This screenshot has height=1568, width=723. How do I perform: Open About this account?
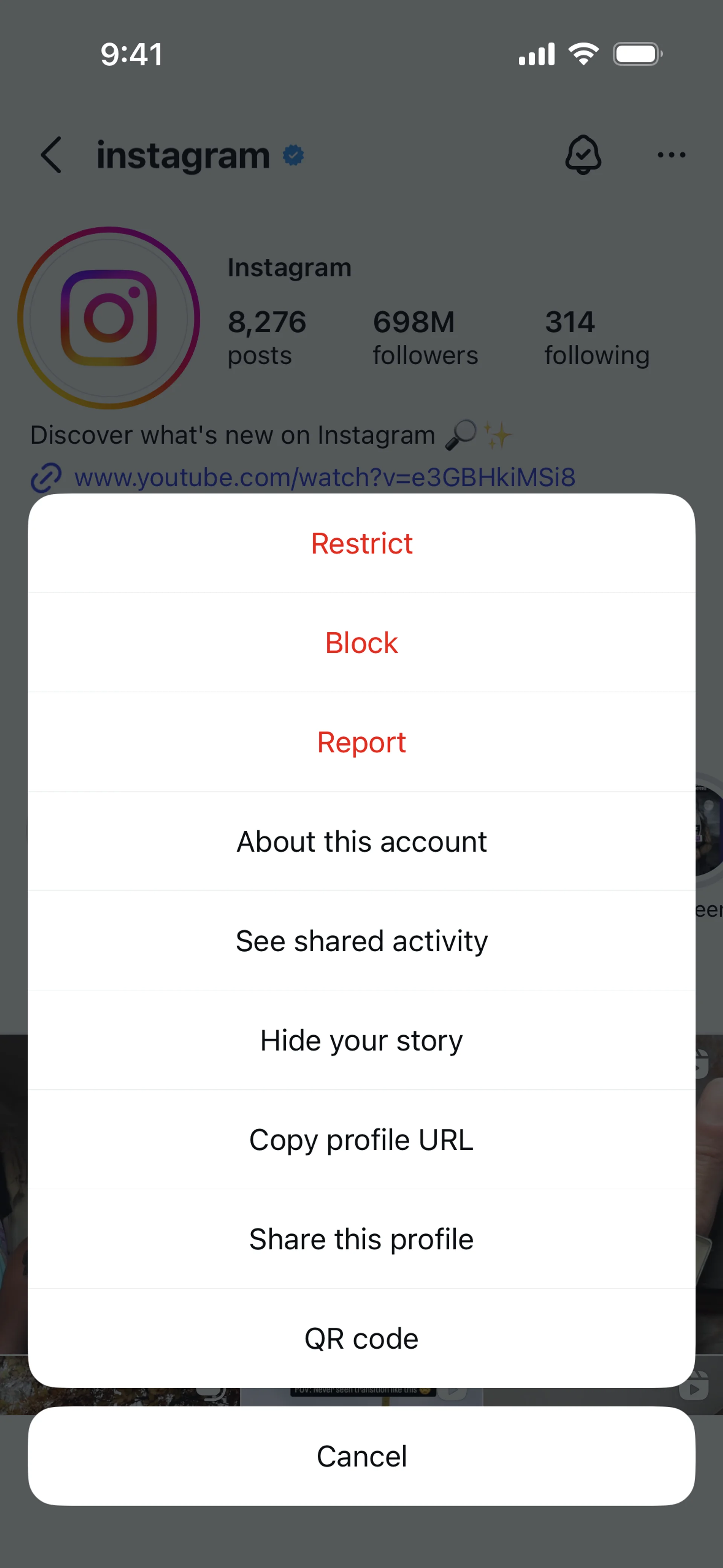point(361,841)
